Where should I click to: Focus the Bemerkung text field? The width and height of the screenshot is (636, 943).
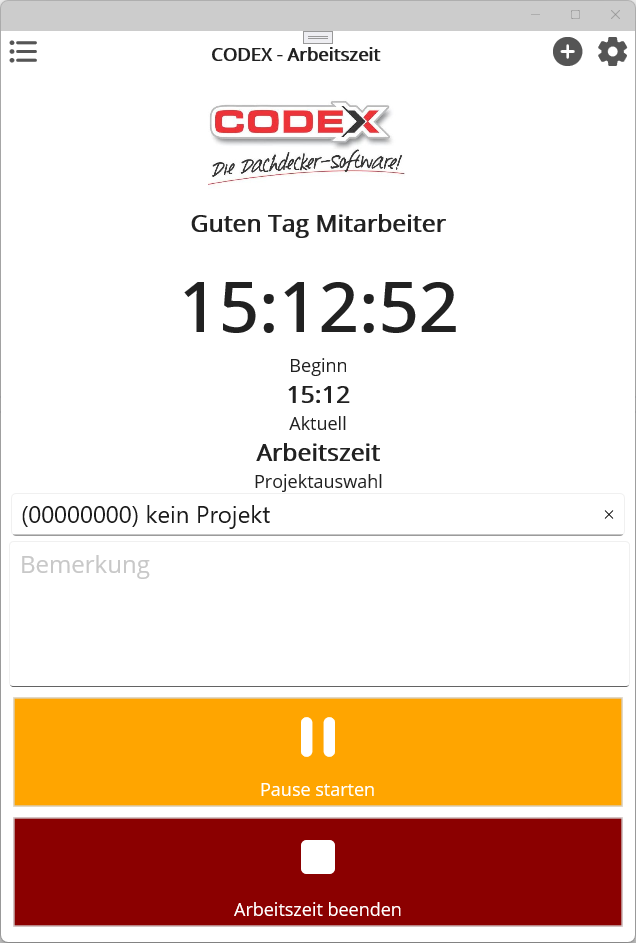(318, 614)
